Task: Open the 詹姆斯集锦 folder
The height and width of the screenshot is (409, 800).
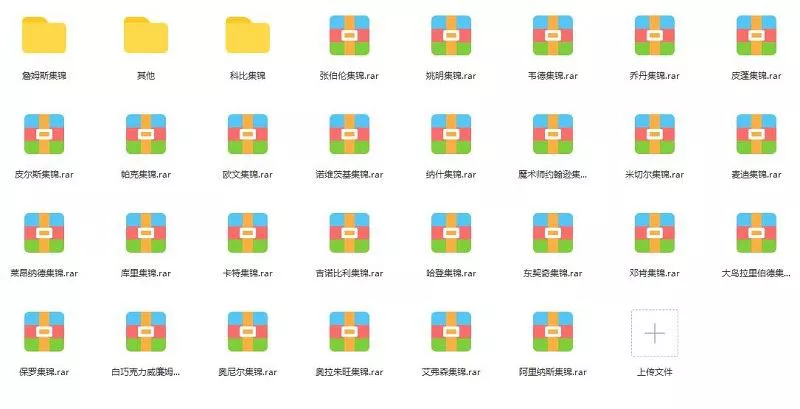Action: click(x=43, y=36)
